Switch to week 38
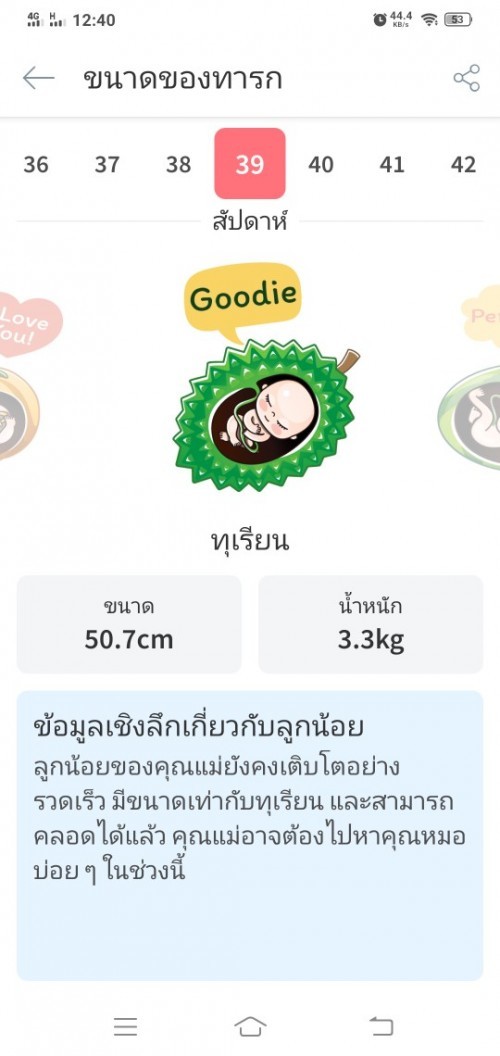500x1056 pixels. [x=179, y=164]
